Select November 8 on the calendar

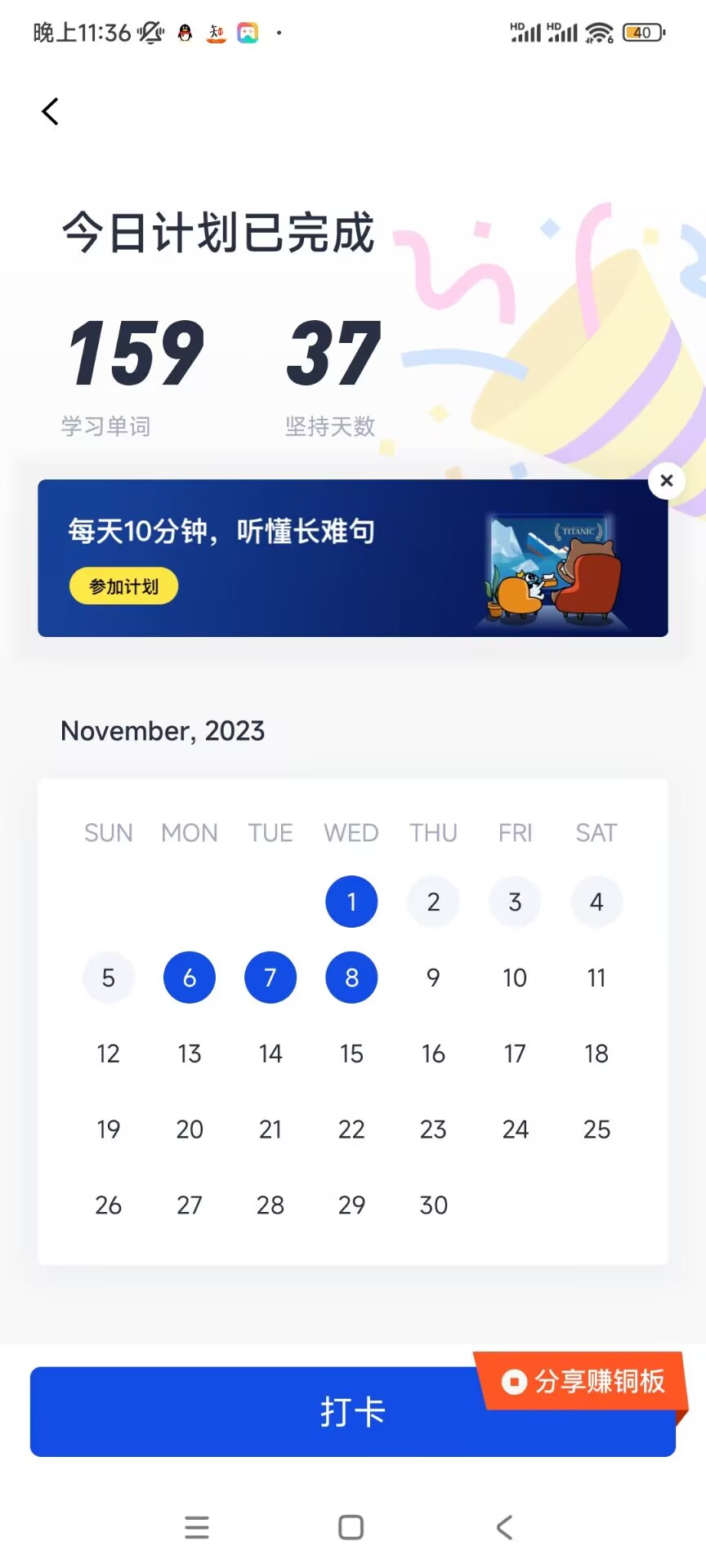[351, 978]
